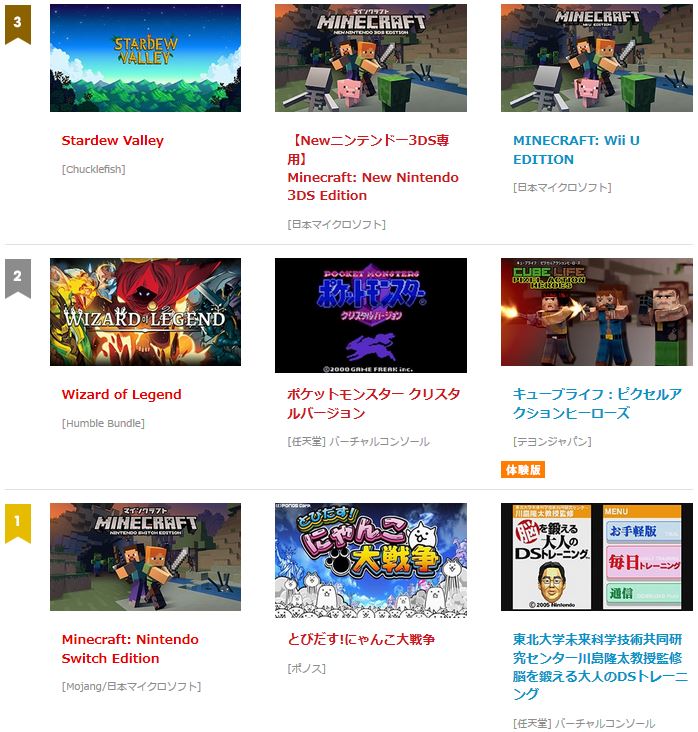Open the Stardew Valley game card
This screenshot has height=732, width=698.
[x=145, y=58]
